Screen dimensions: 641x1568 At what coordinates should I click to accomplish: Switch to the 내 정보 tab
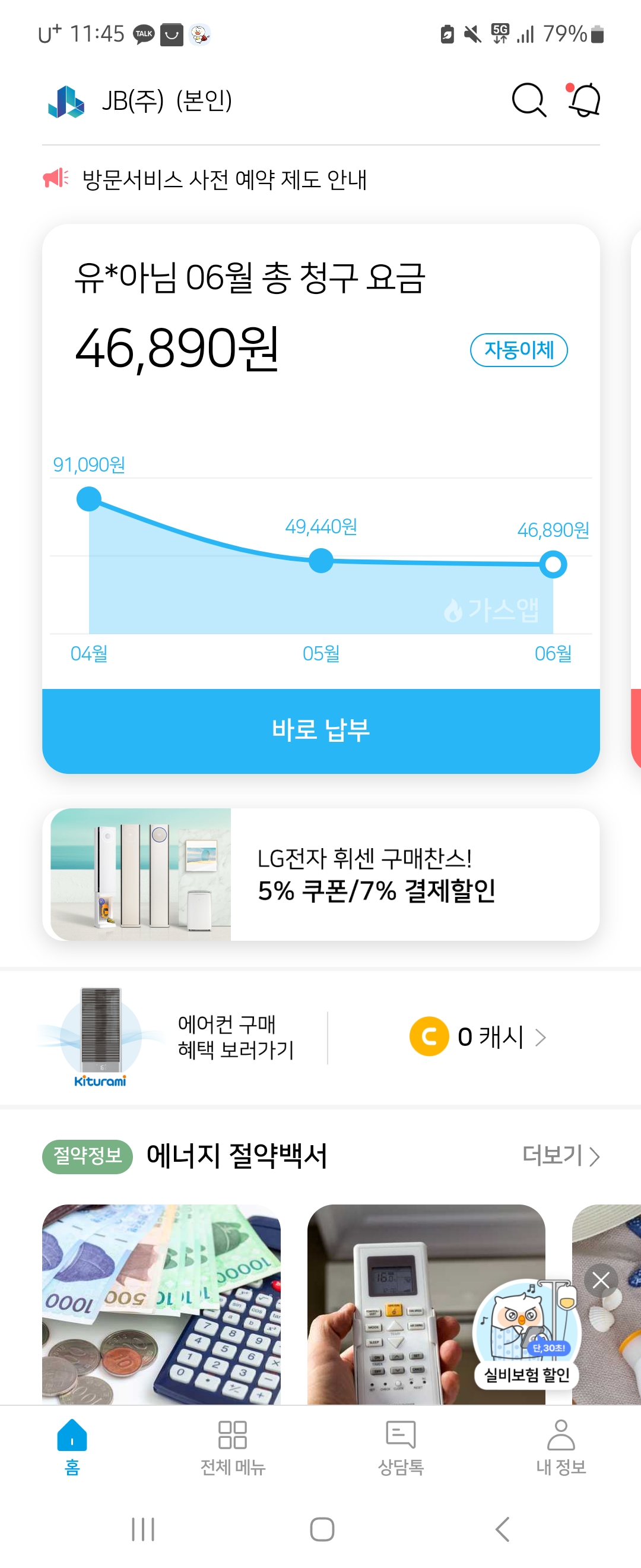coord(560,1447)
